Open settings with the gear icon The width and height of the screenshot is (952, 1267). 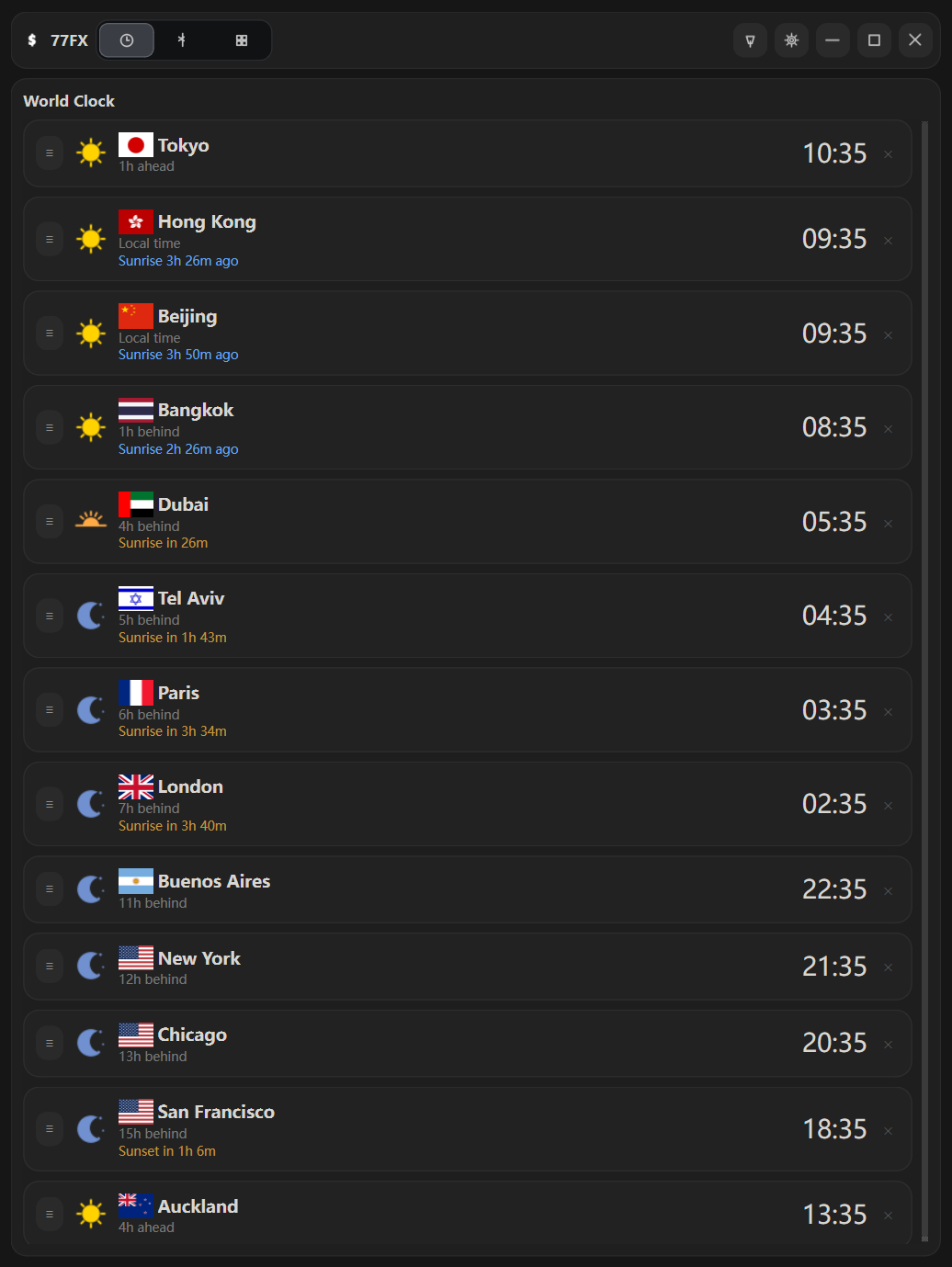click(x=791, y=40)
